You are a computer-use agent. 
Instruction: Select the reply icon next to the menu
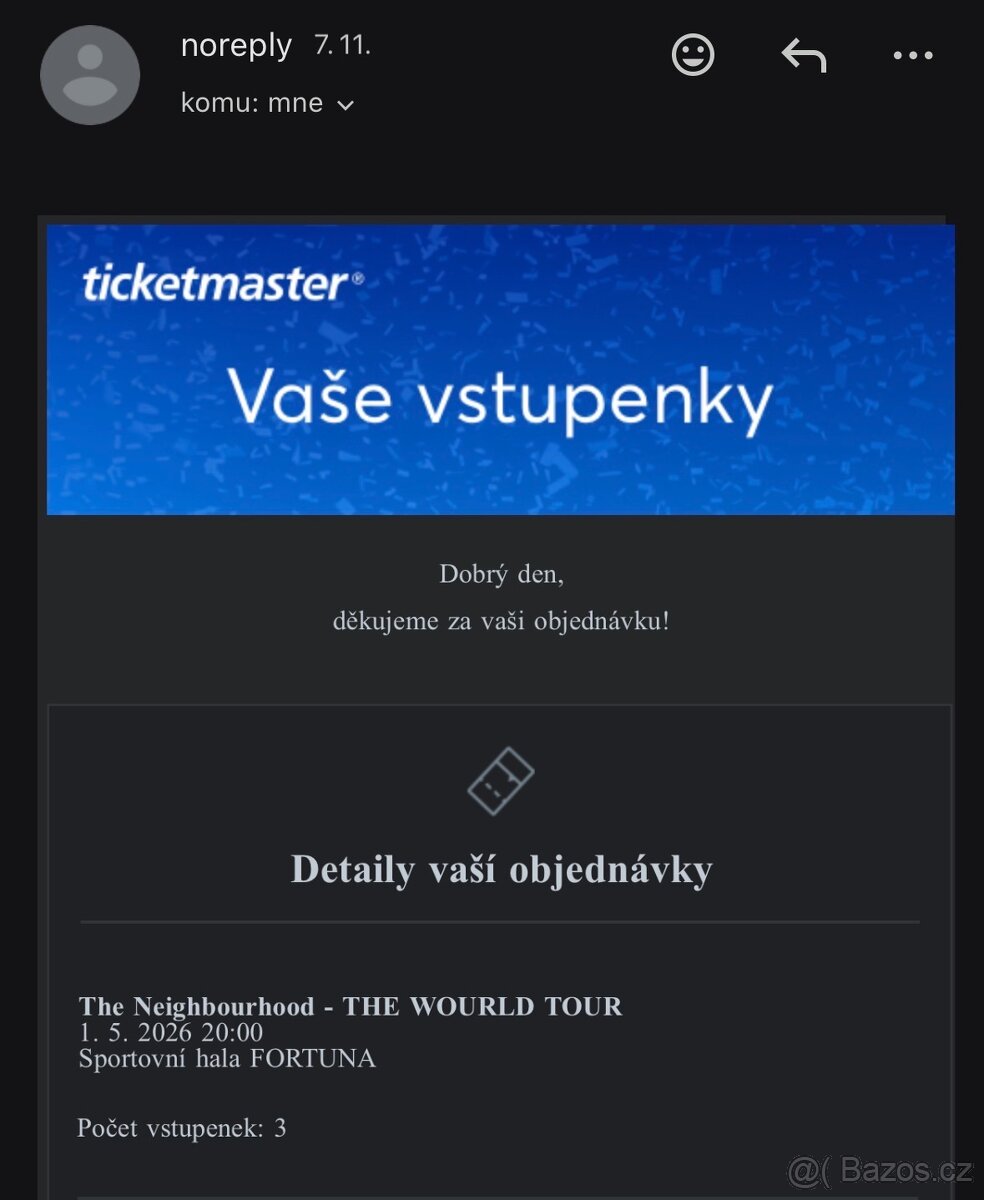tap(803, 55)
